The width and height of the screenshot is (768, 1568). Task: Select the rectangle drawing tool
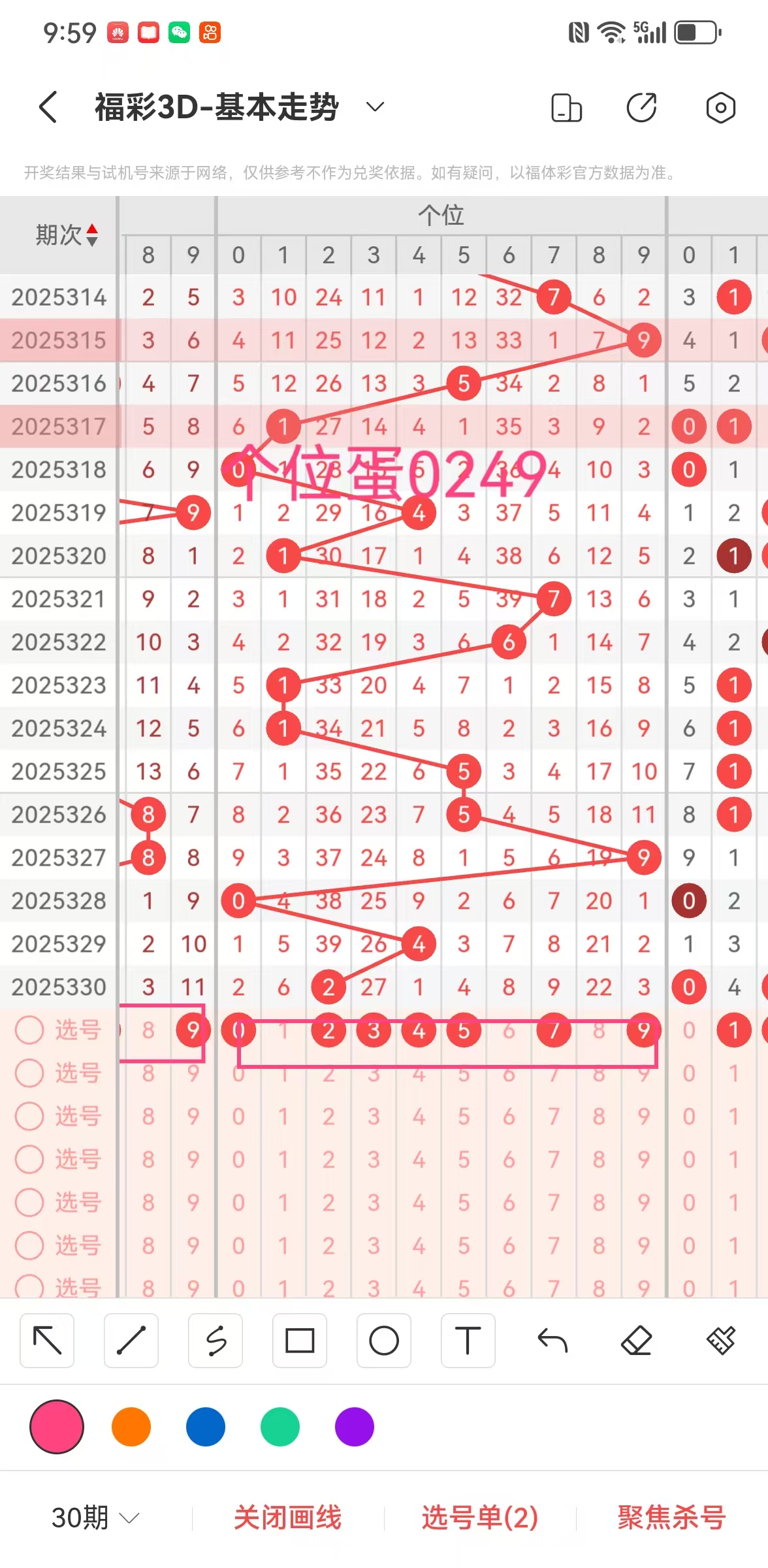tap(300, 1341)
